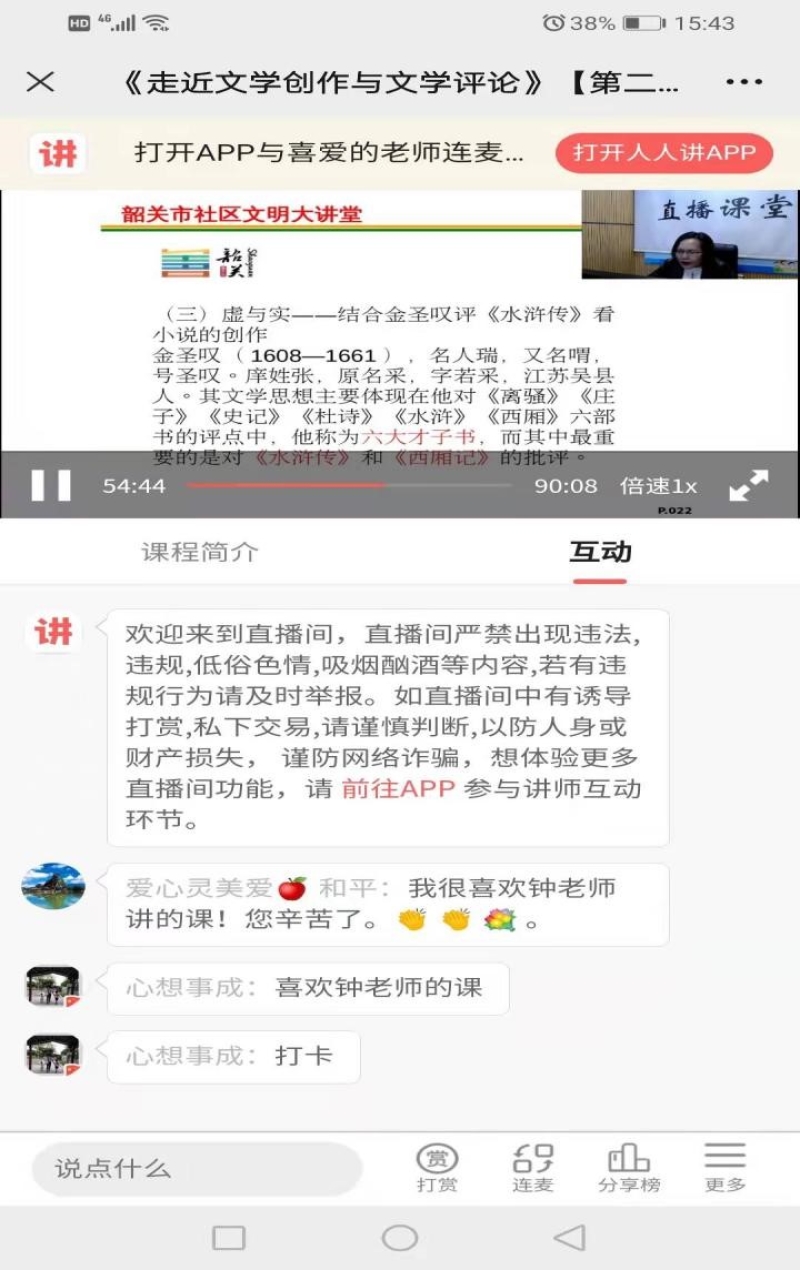
Task: View the 分享榜 ranking
Action: coord(629,1168)
